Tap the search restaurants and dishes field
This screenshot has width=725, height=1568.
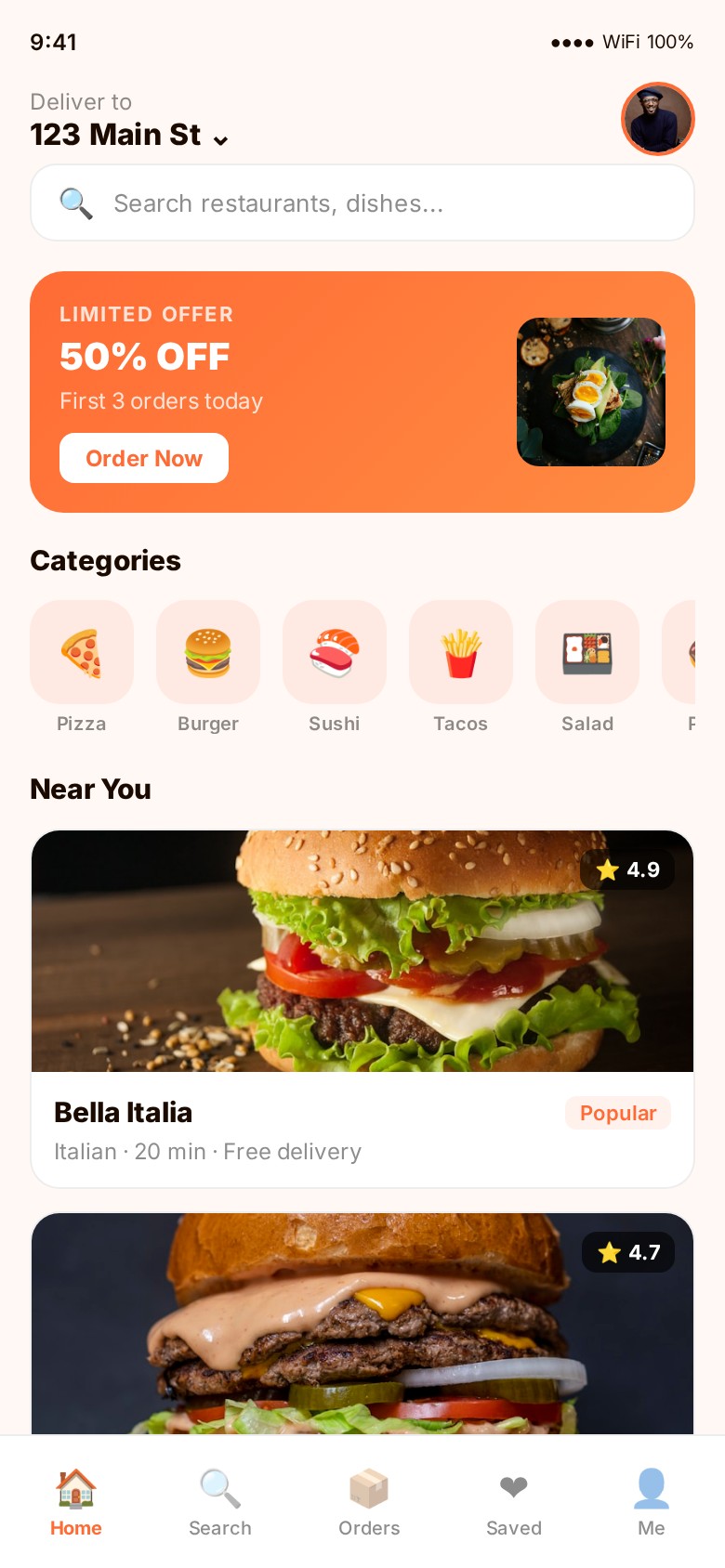pyautogui.click(x=362, y=203)
